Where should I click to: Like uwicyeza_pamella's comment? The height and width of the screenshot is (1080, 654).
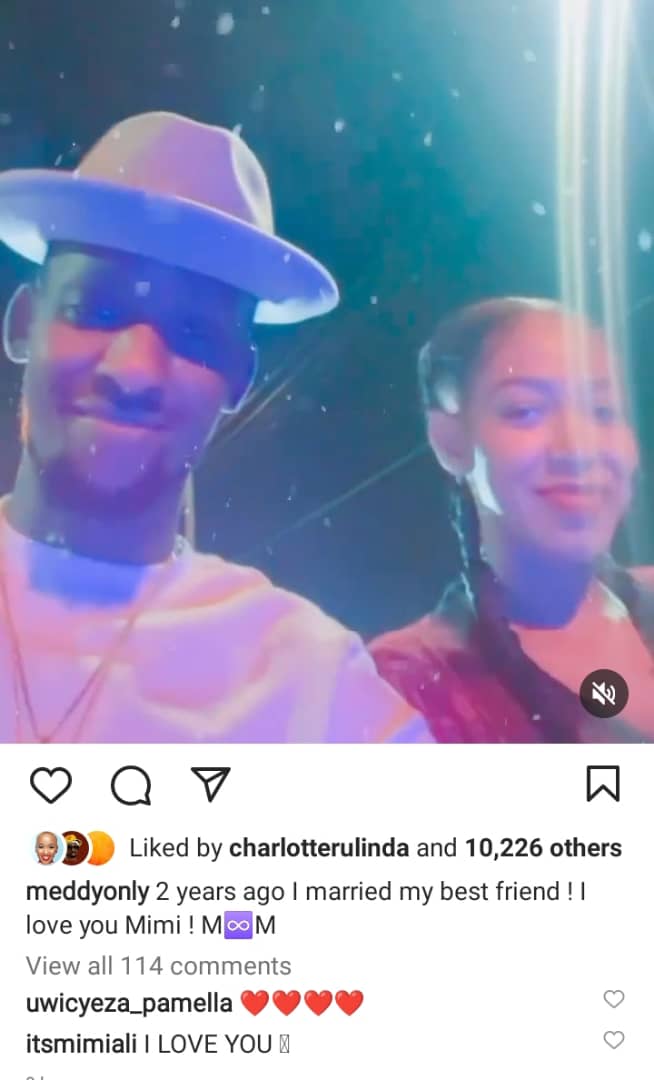(614, 1000)
